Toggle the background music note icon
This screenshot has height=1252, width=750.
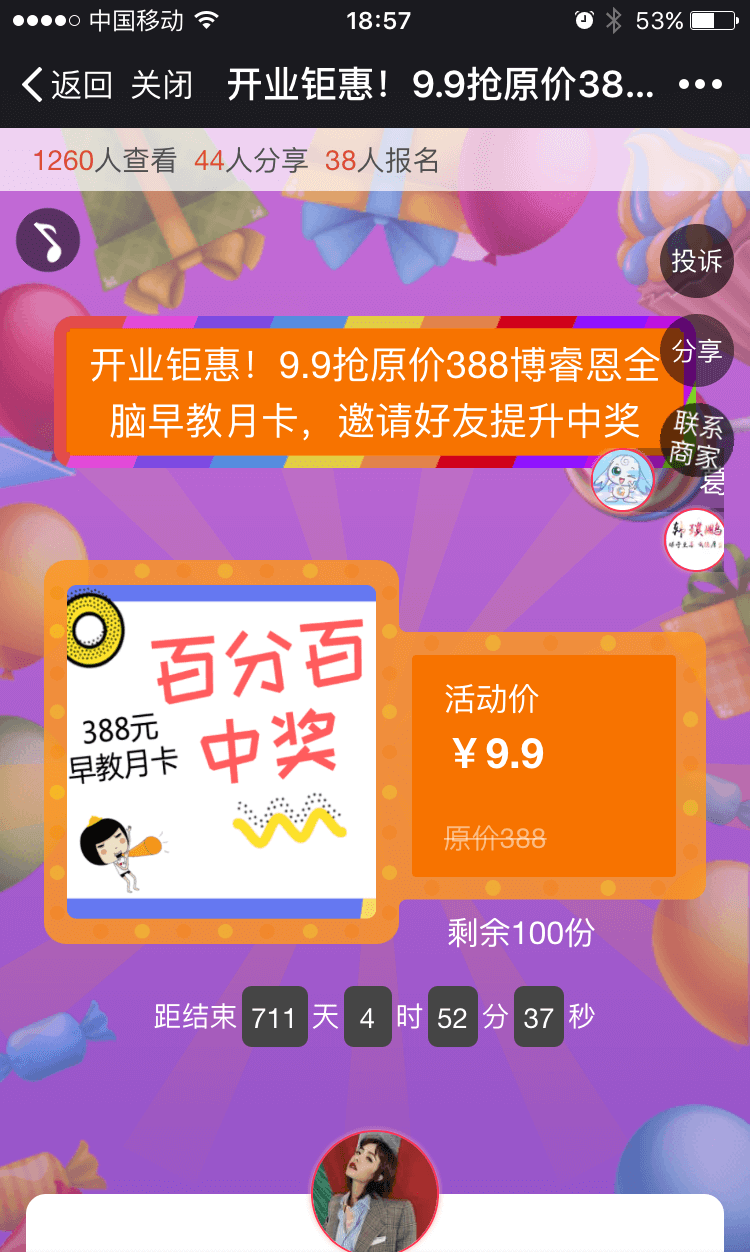click(x=47, y=240)
